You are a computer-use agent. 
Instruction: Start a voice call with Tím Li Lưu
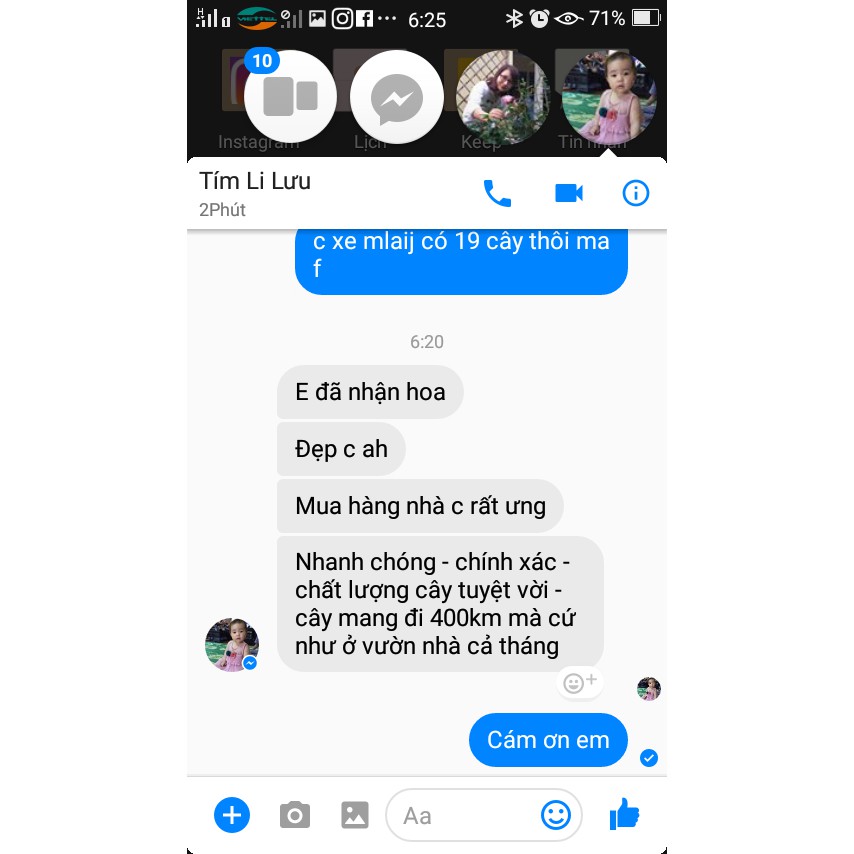pos(497,193)
